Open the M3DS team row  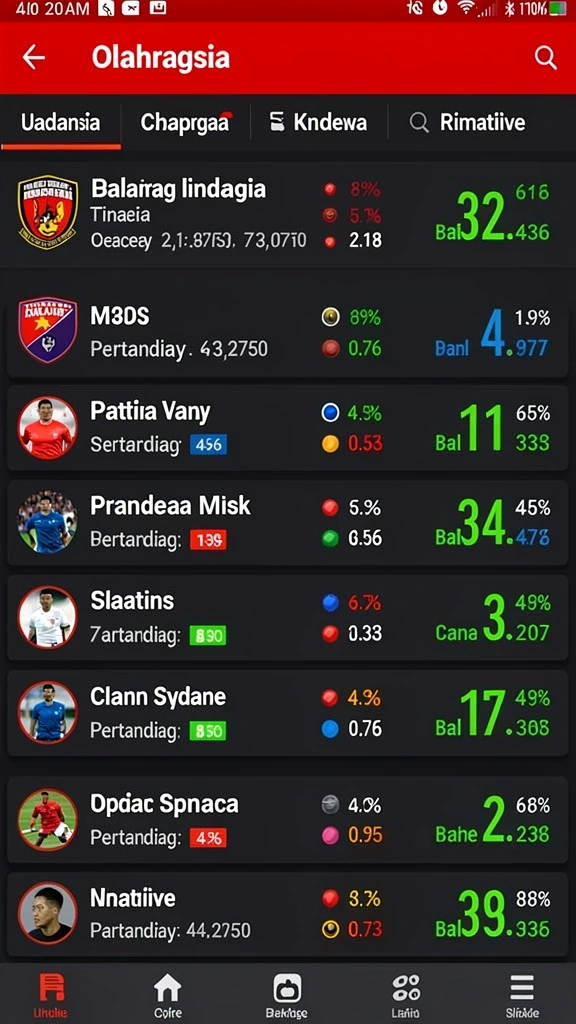(288, 332)
